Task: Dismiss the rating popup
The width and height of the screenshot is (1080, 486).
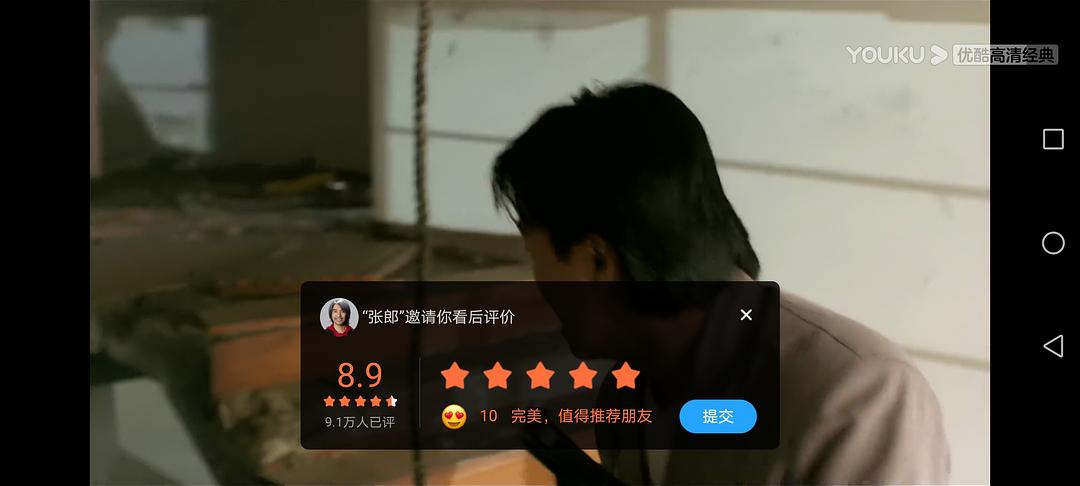Action: [x=746, y=315]
